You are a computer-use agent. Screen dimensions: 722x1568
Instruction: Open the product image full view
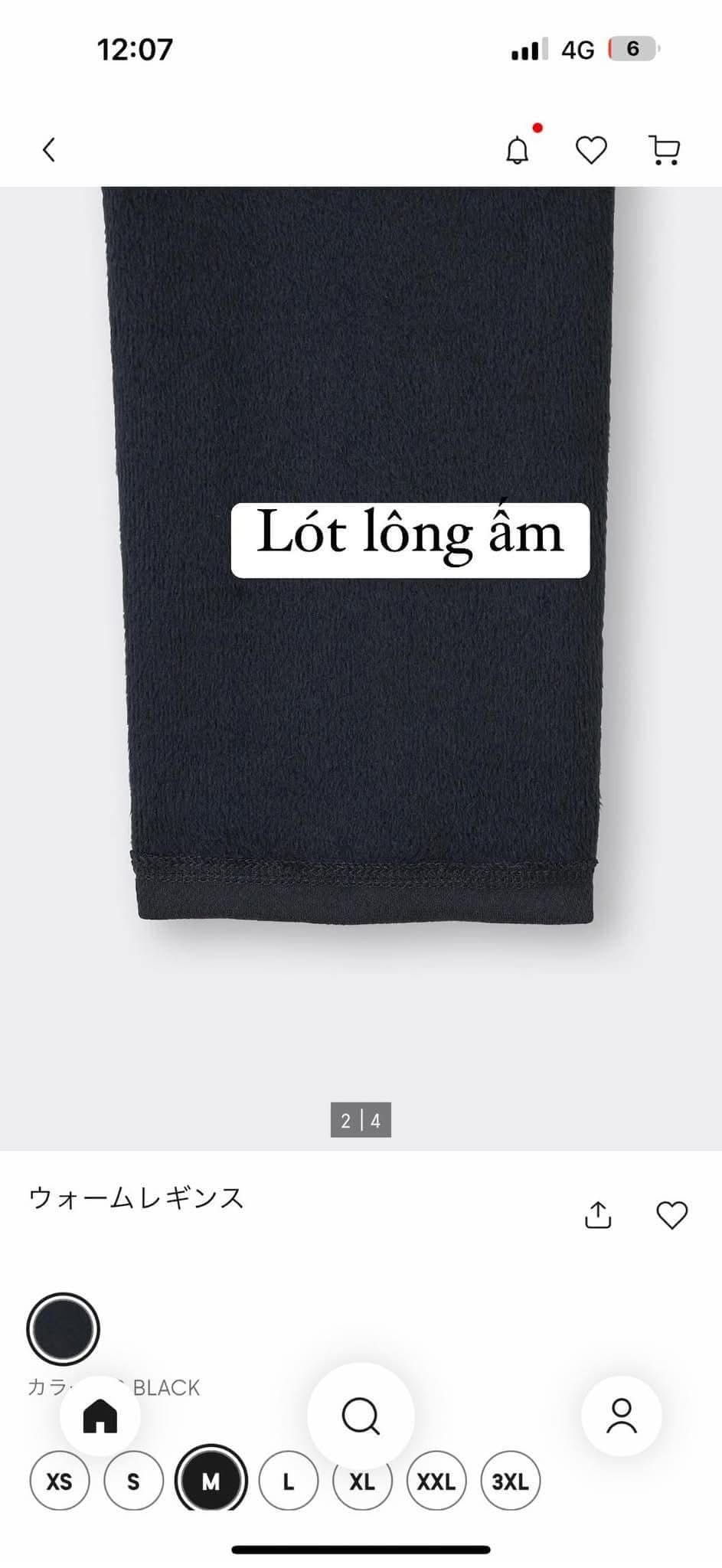(361, 668)
